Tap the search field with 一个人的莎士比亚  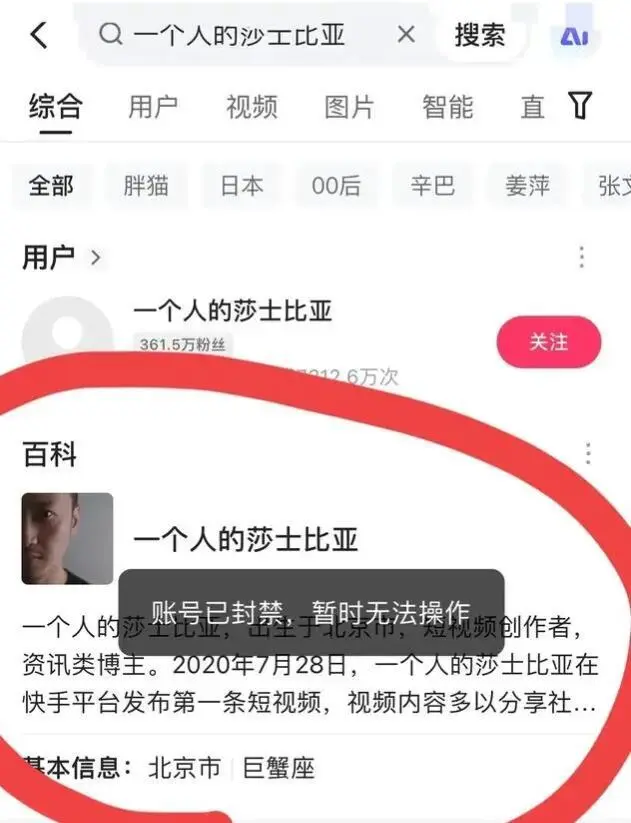pyautogui.click(x=240, y=35)
